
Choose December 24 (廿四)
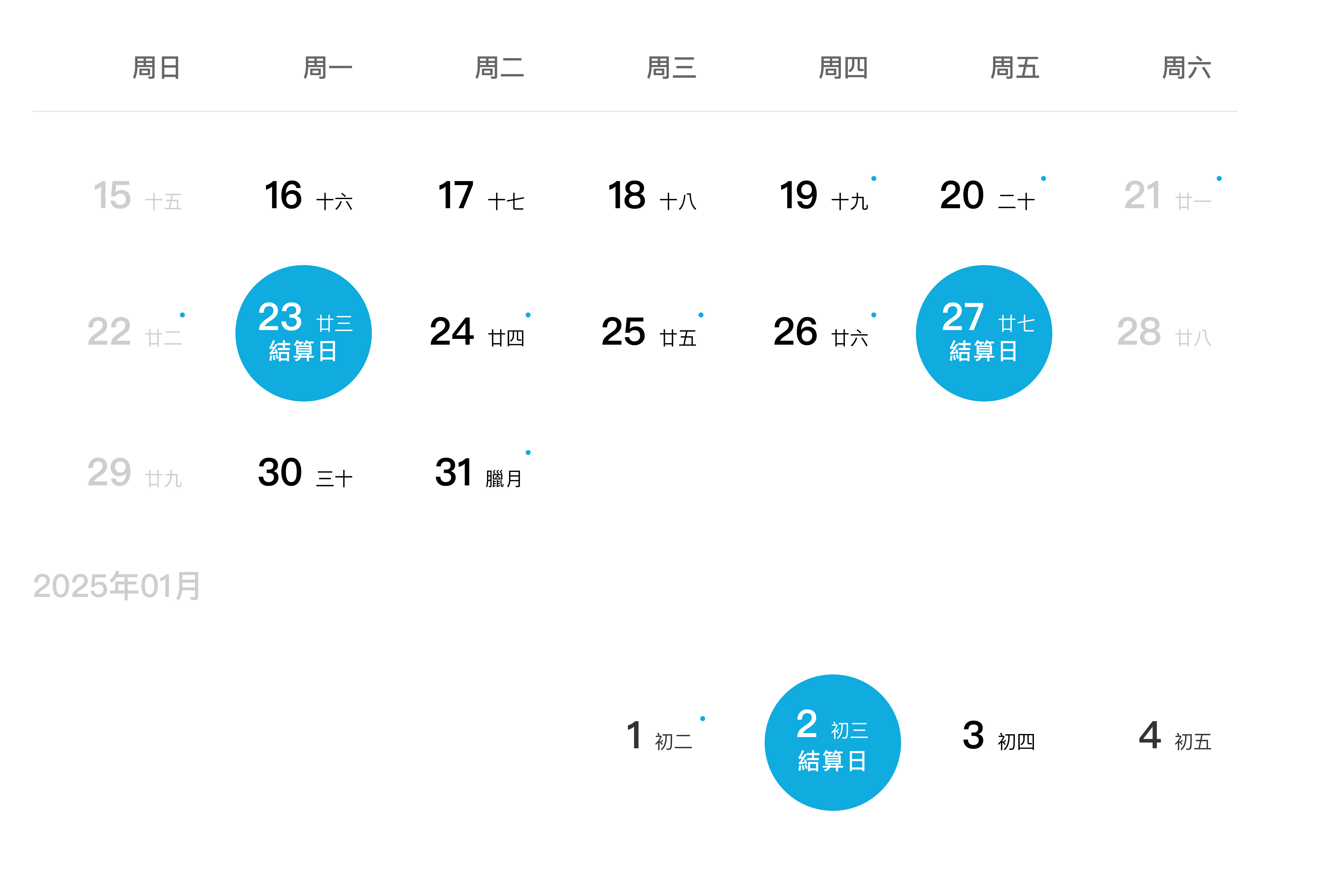pyautogui.click(x=477, y=333)
